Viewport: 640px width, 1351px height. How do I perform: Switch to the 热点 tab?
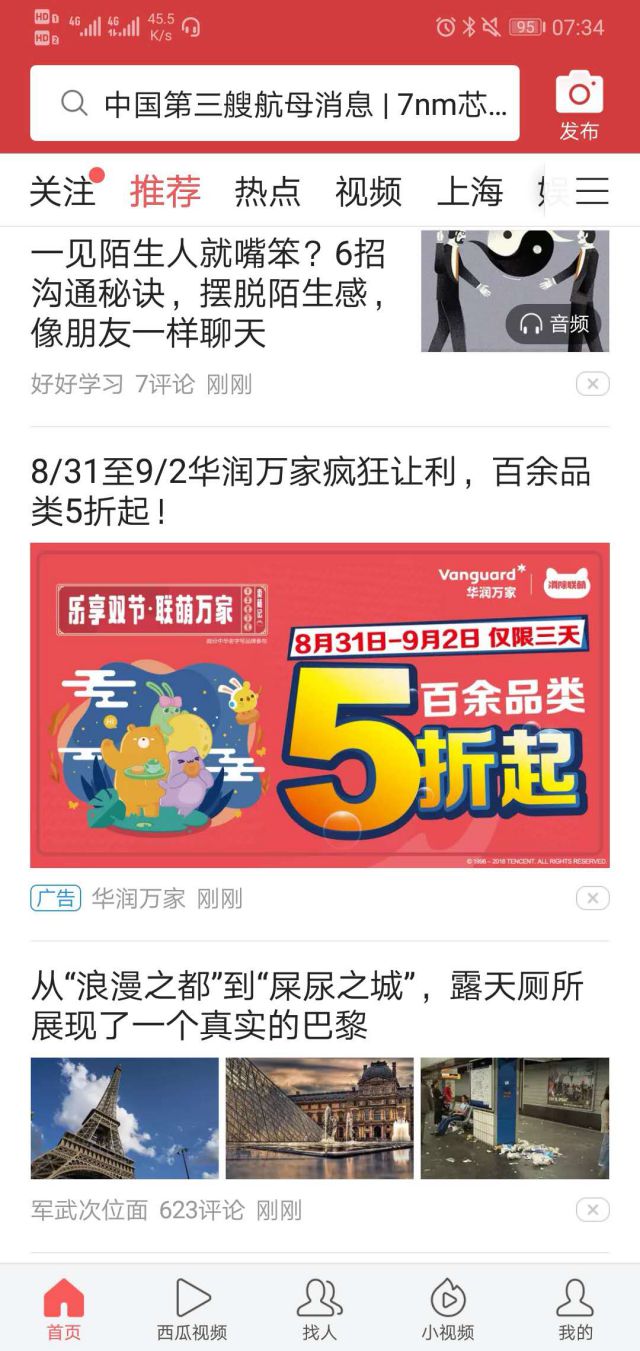pos(267,191)
